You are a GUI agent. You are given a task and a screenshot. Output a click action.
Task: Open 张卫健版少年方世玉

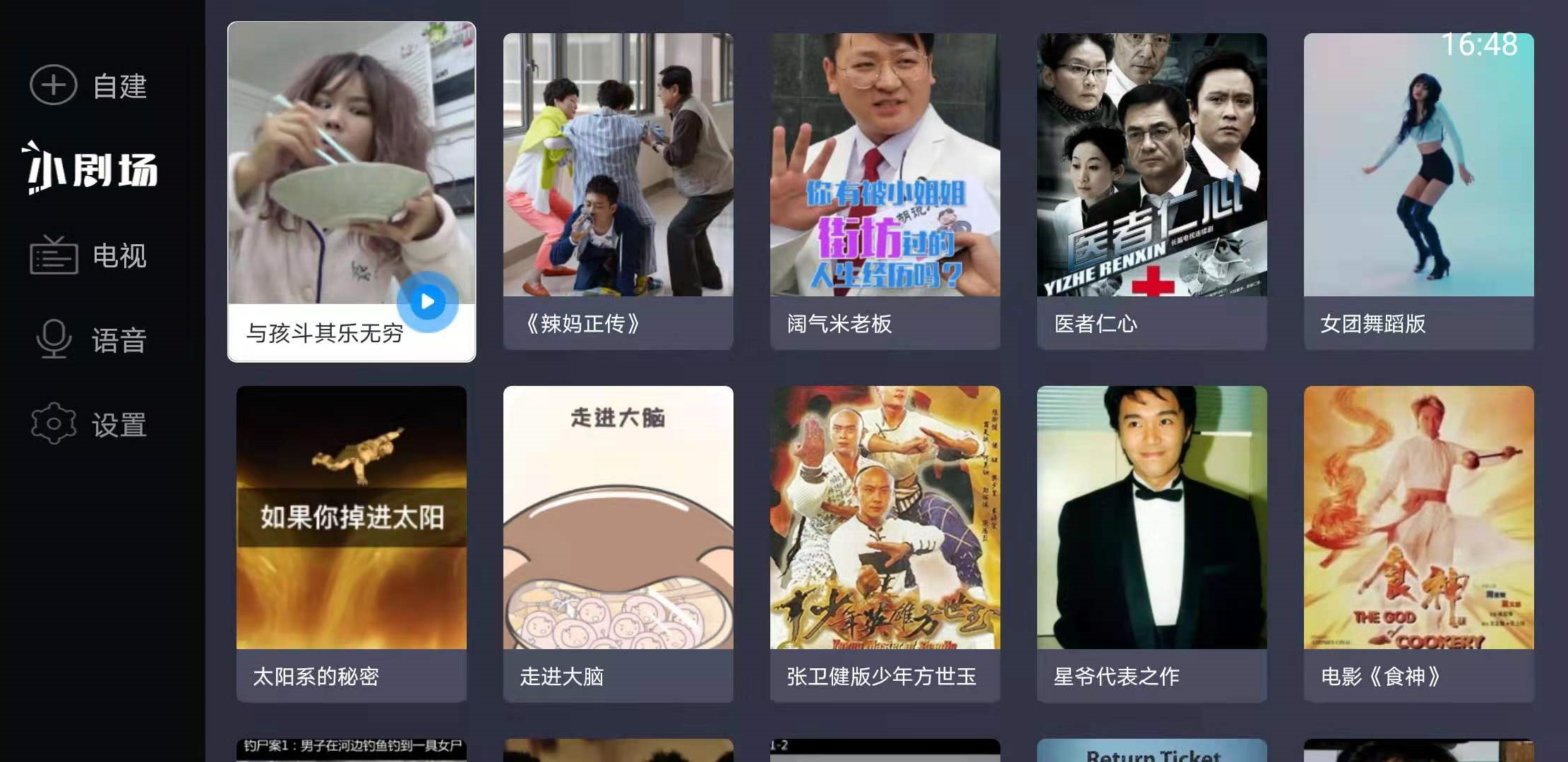tap(885, 543)
